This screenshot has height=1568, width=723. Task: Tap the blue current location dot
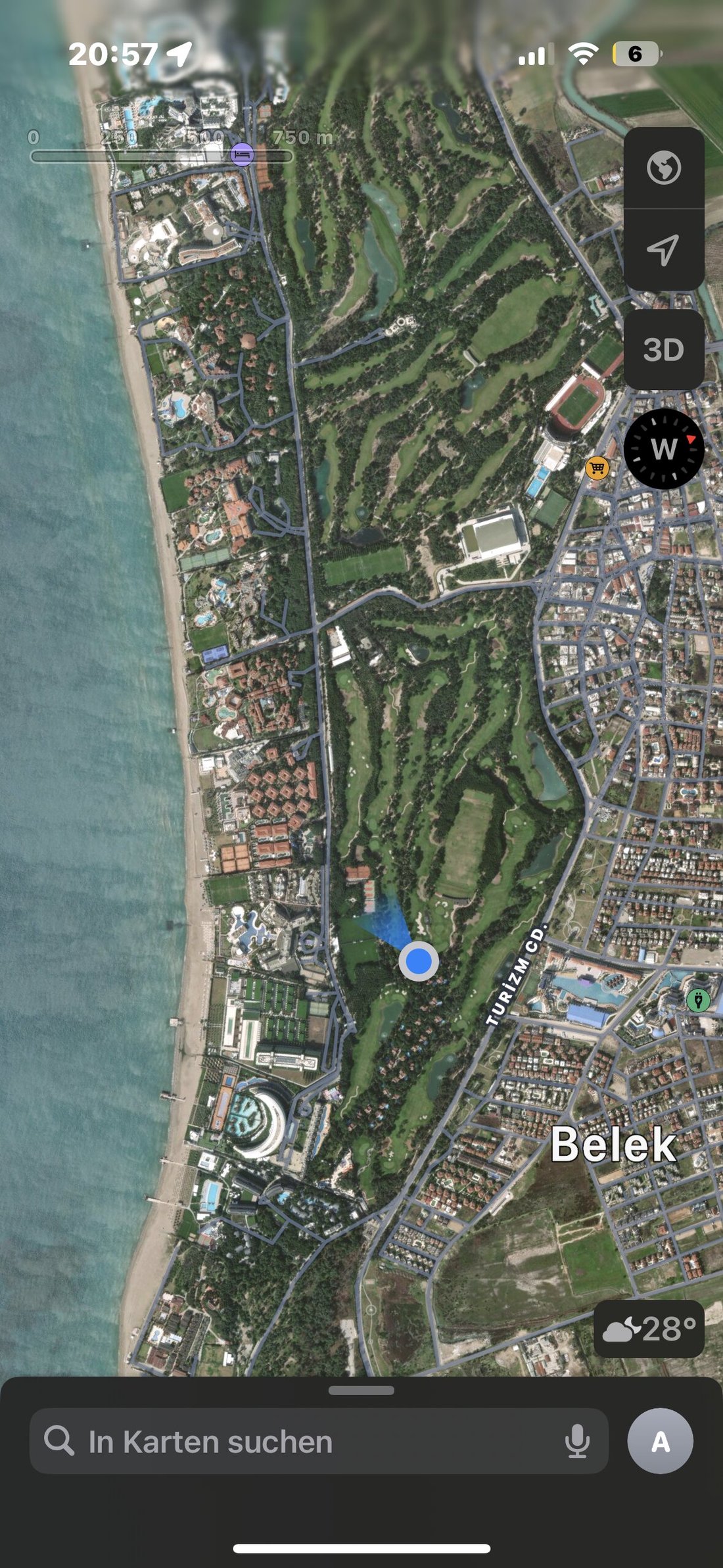pos(419,961)
